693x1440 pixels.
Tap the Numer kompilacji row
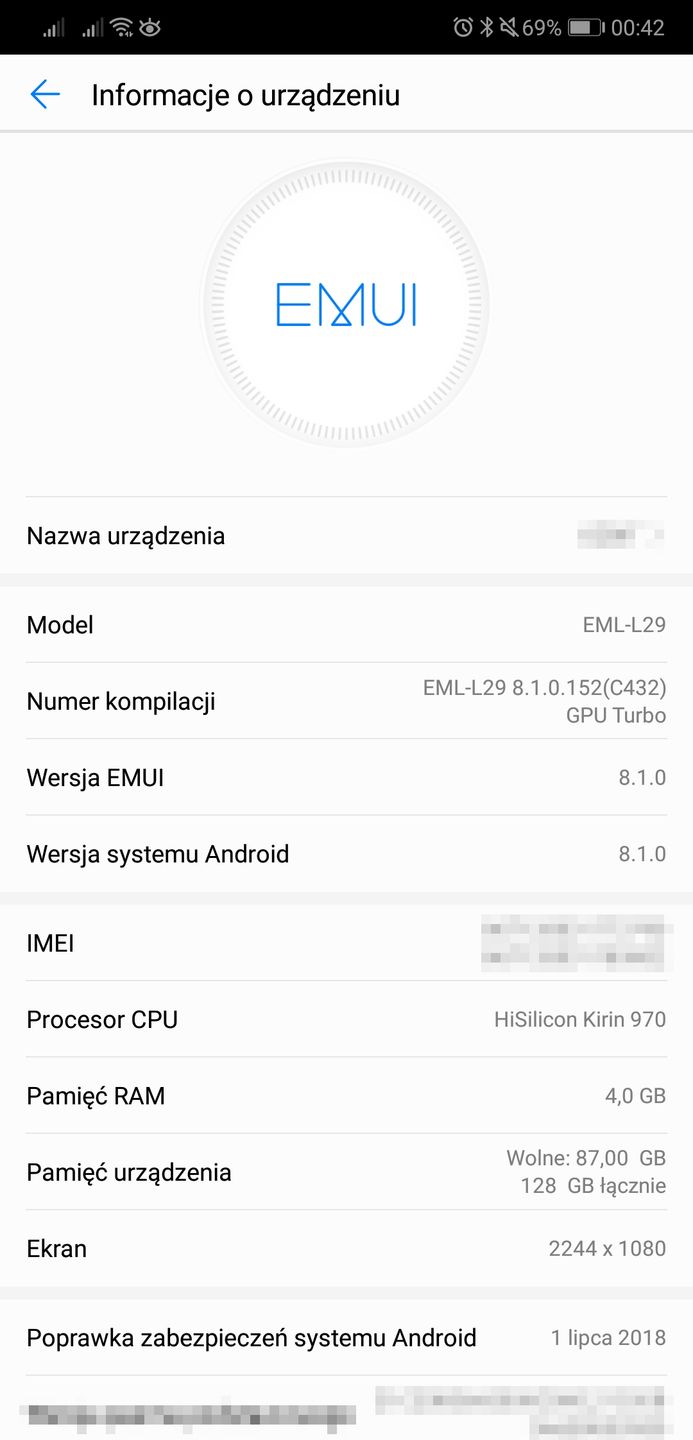pos(346,701)
